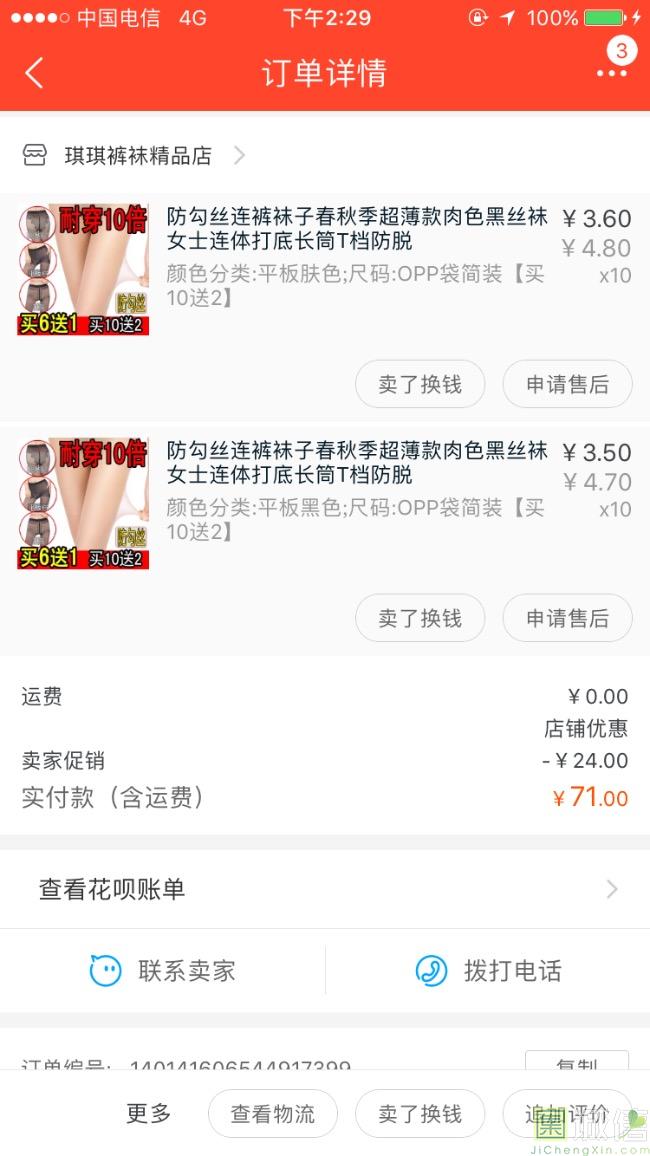This screenshot has height=1156, width=650.
Task: Open 更多 in the bottom bar
Action: point(148,1113)
